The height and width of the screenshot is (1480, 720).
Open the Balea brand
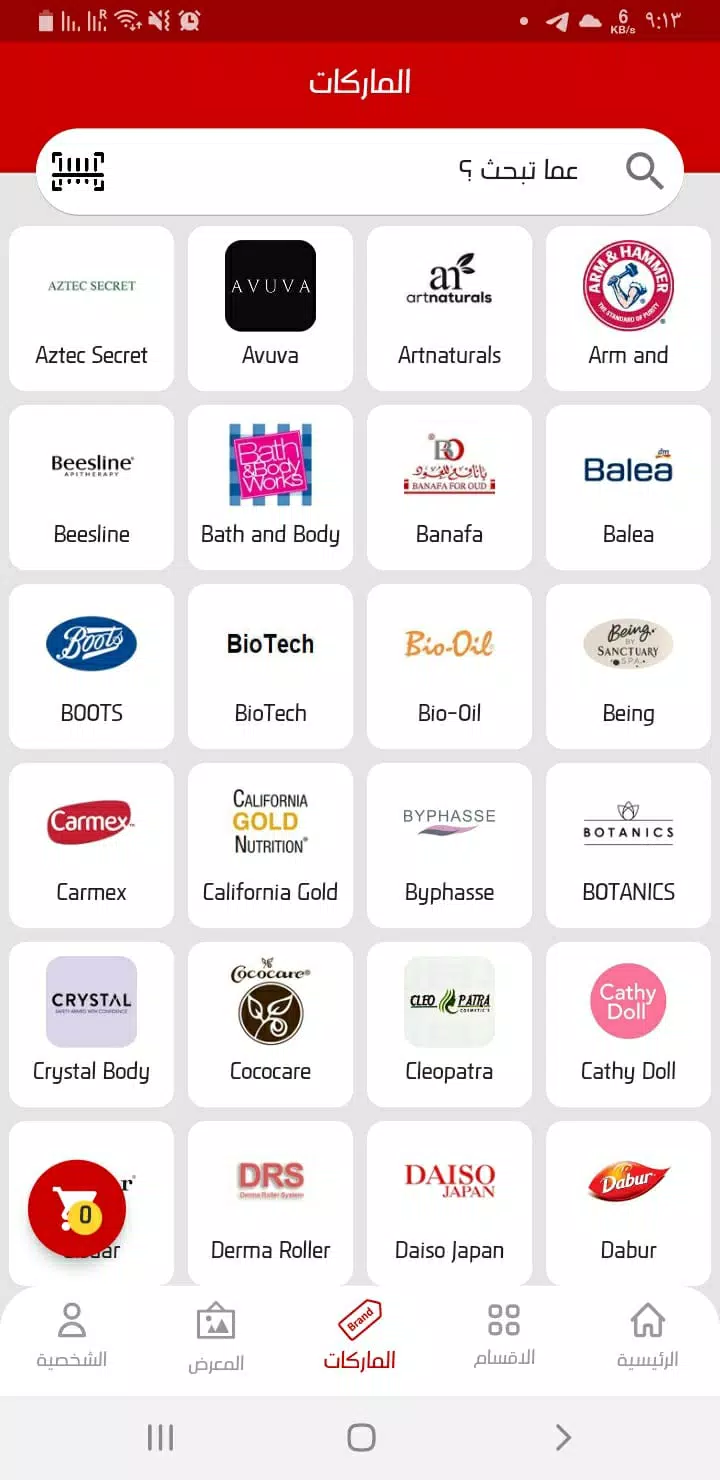(628, 487)
